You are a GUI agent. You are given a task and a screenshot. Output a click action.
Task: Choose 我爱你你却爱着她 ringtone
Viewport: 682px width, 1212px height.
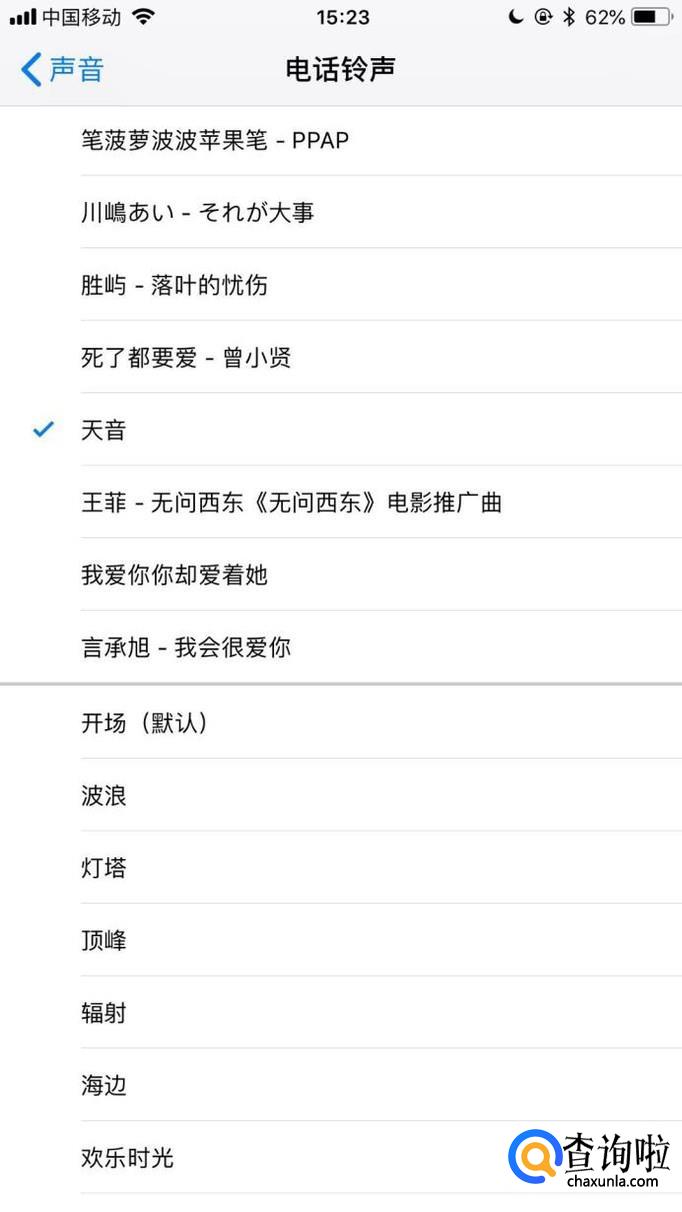[x=341, y=575]
